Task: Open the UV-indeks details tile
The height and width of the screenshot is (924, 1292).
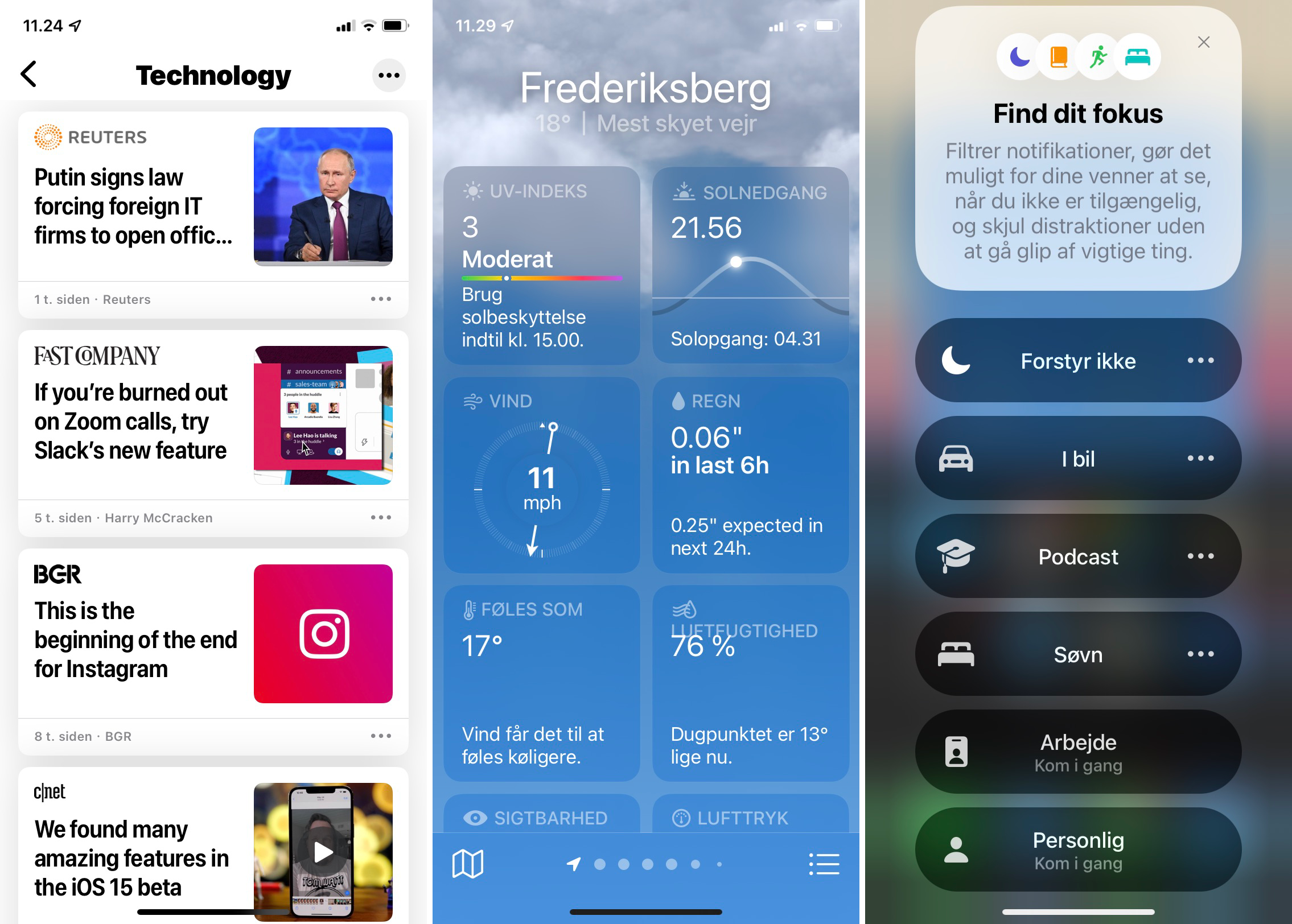Action: pyautogui.click(x=541, y=265)
